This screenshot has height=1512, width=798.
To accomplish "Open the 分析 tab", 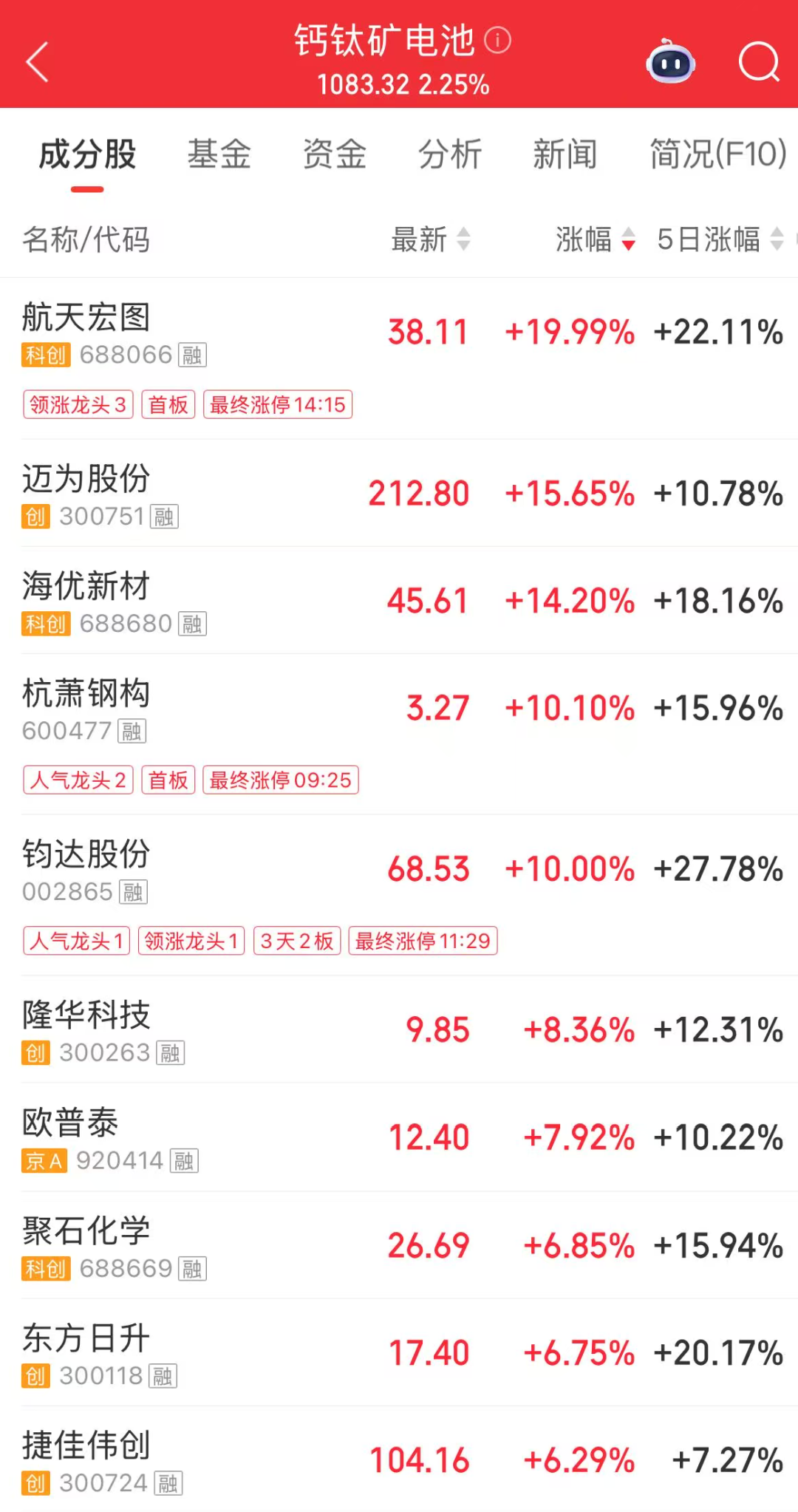I will [450, 155].
